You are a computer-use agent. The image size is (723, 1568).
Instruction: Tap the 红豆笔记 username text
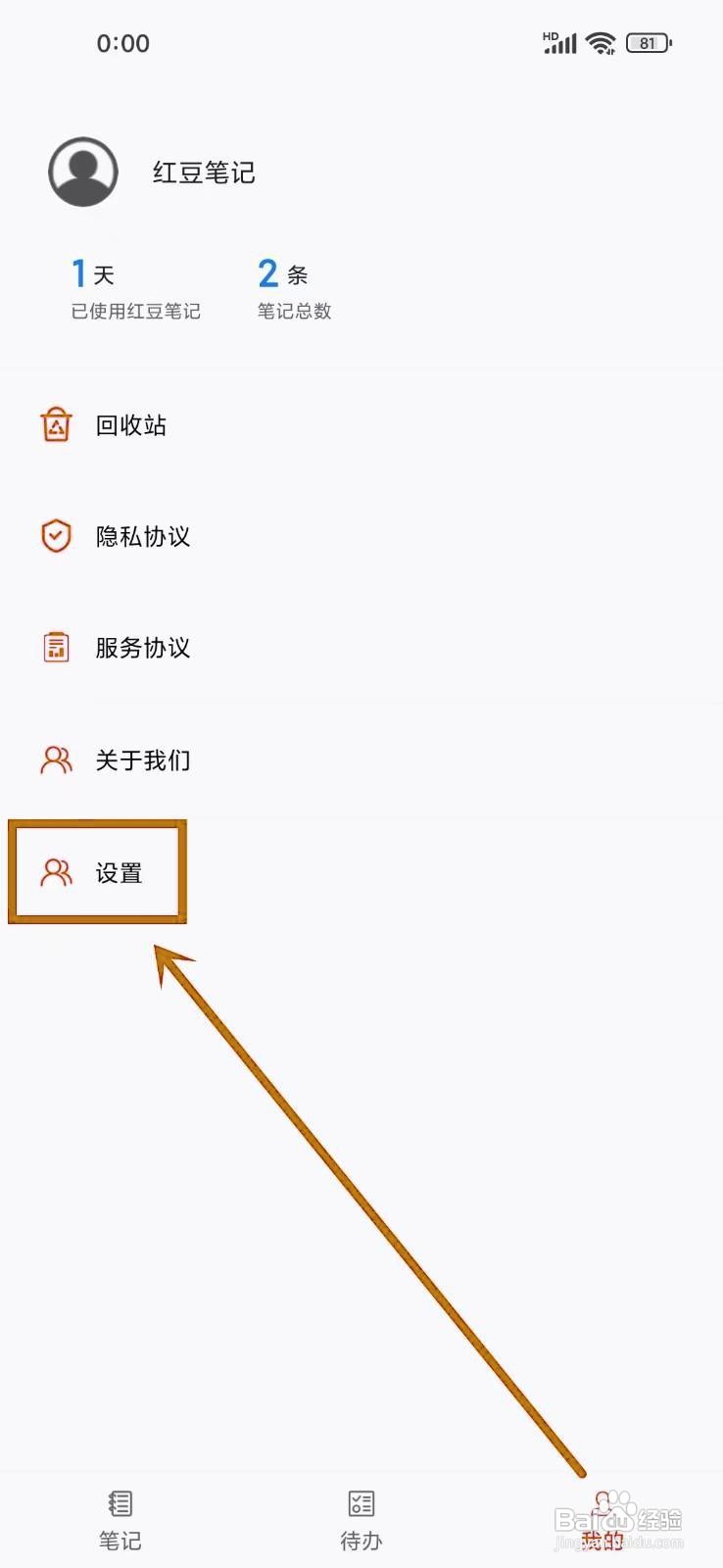[204, 171]
